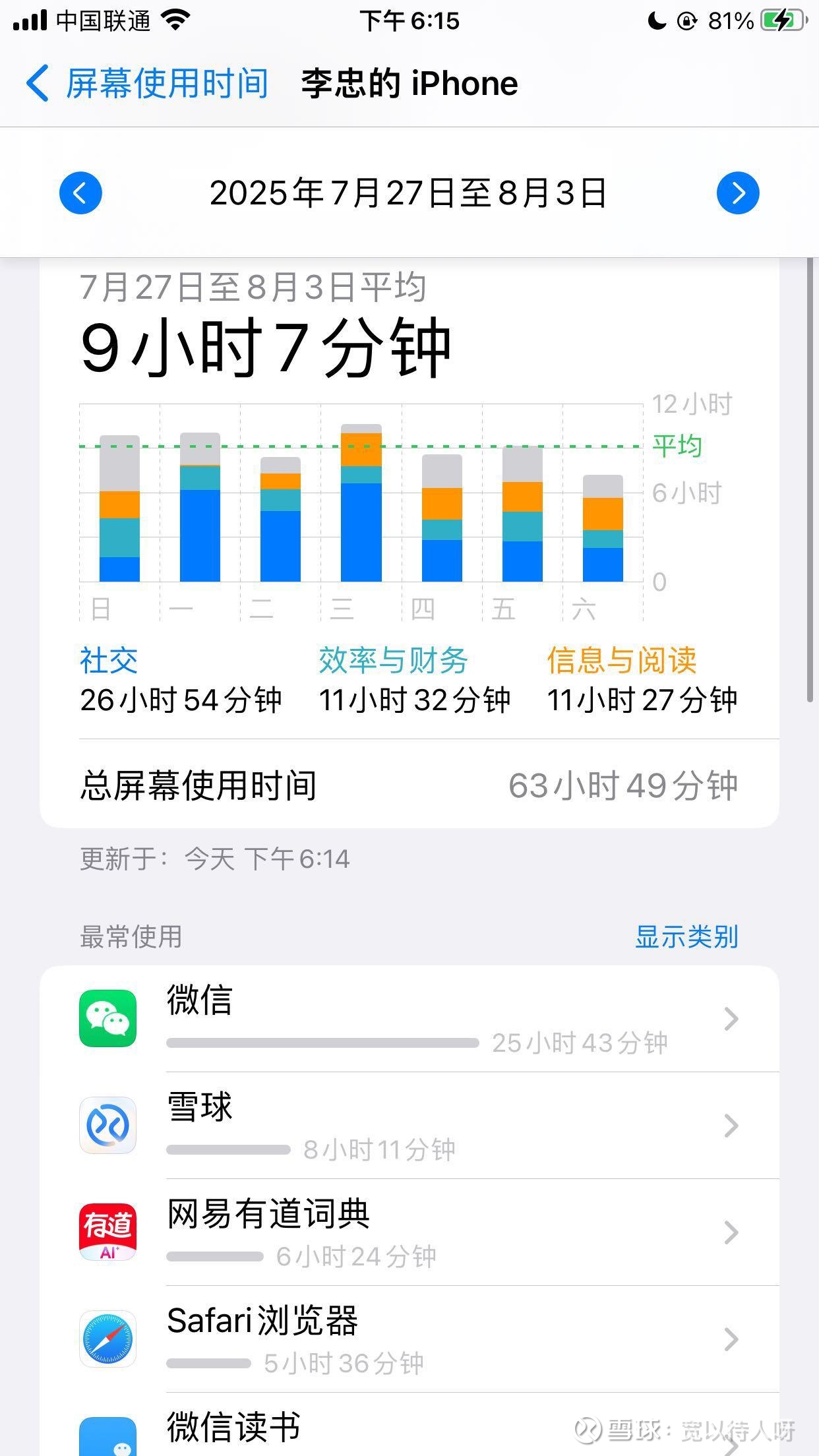Open 微信 usage details
Image resolution: width=819 pixels, height=1456 pixels.
(x=409, y=1019)
